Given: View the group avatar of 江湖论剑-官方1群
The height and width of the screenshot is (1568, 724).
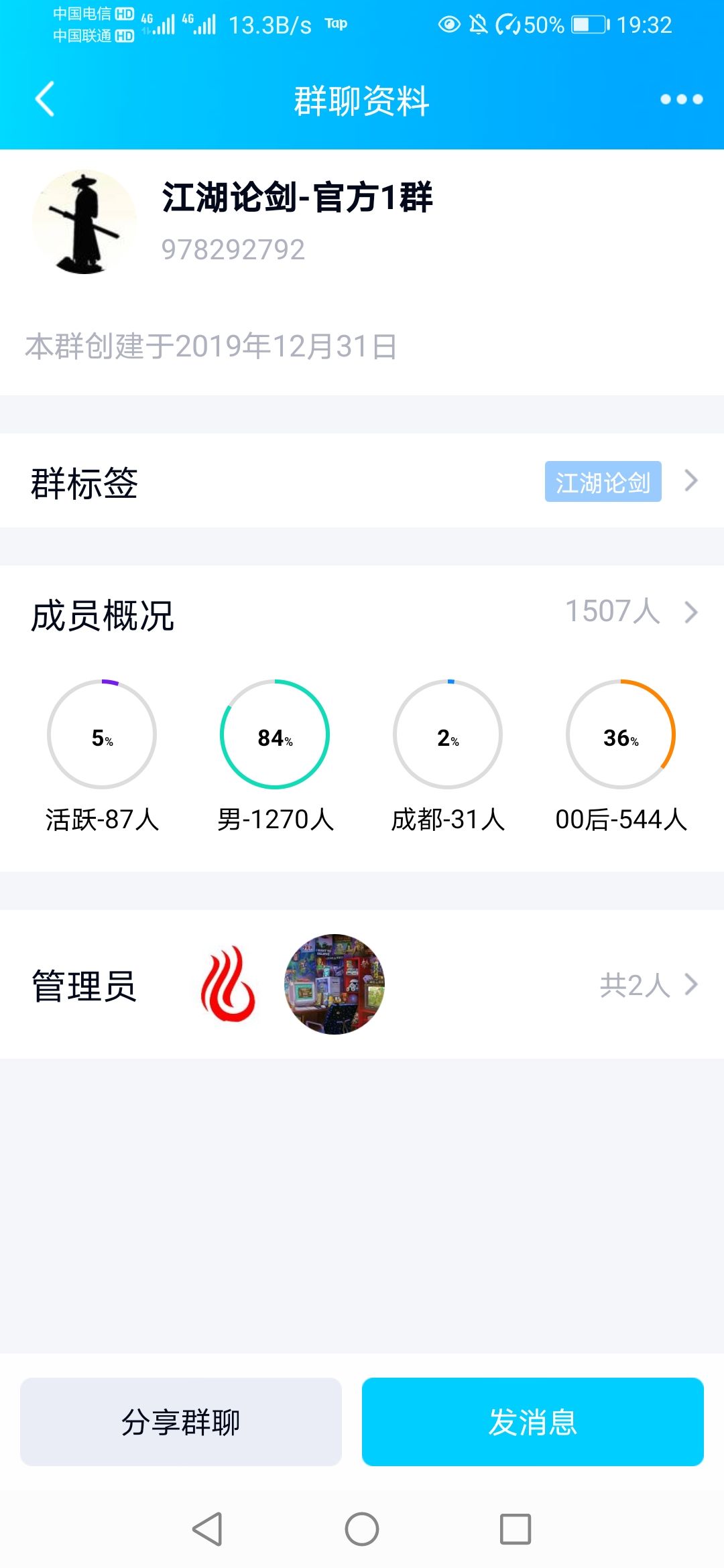Looking at the screenshot, I should click(x=84, y=222).
